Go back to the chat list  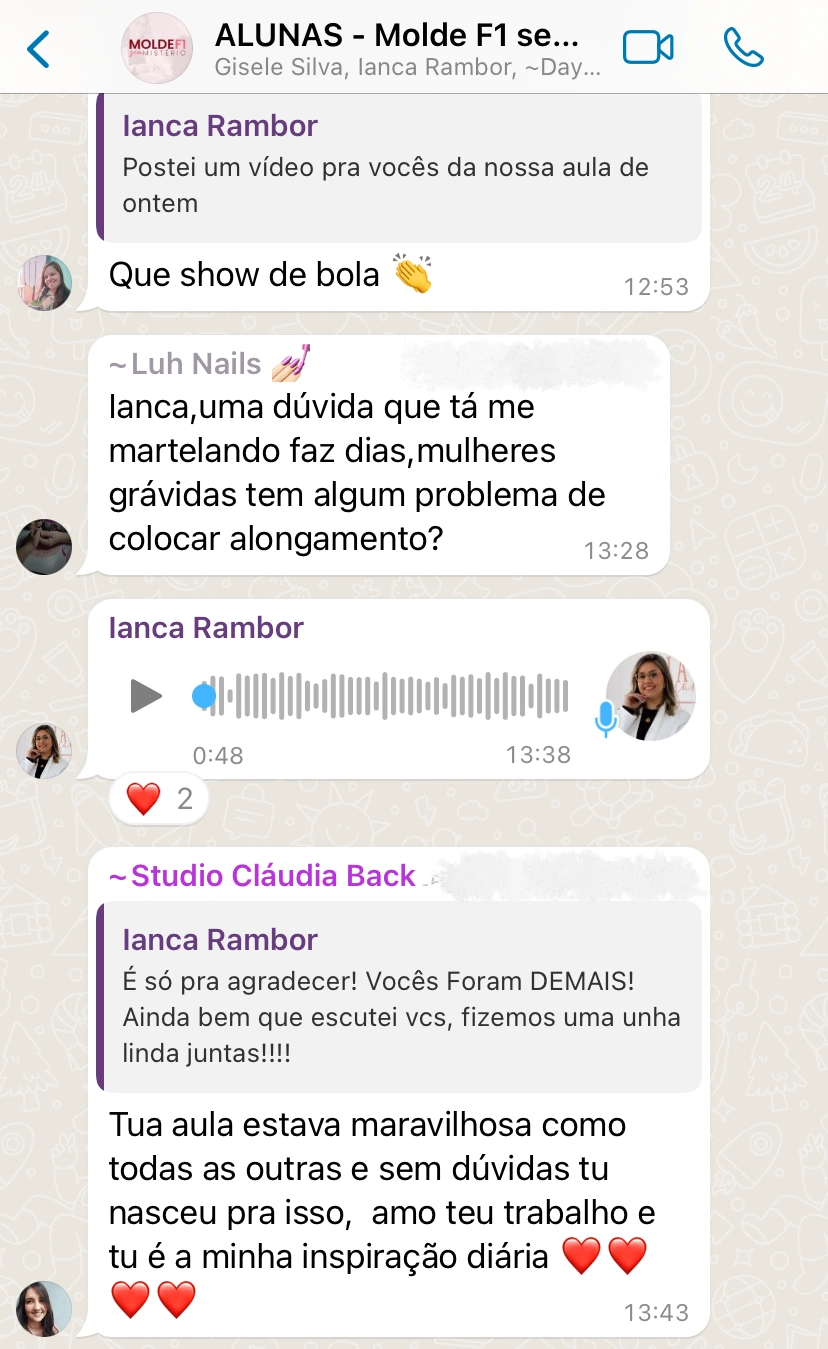click(x=39, y=48)
